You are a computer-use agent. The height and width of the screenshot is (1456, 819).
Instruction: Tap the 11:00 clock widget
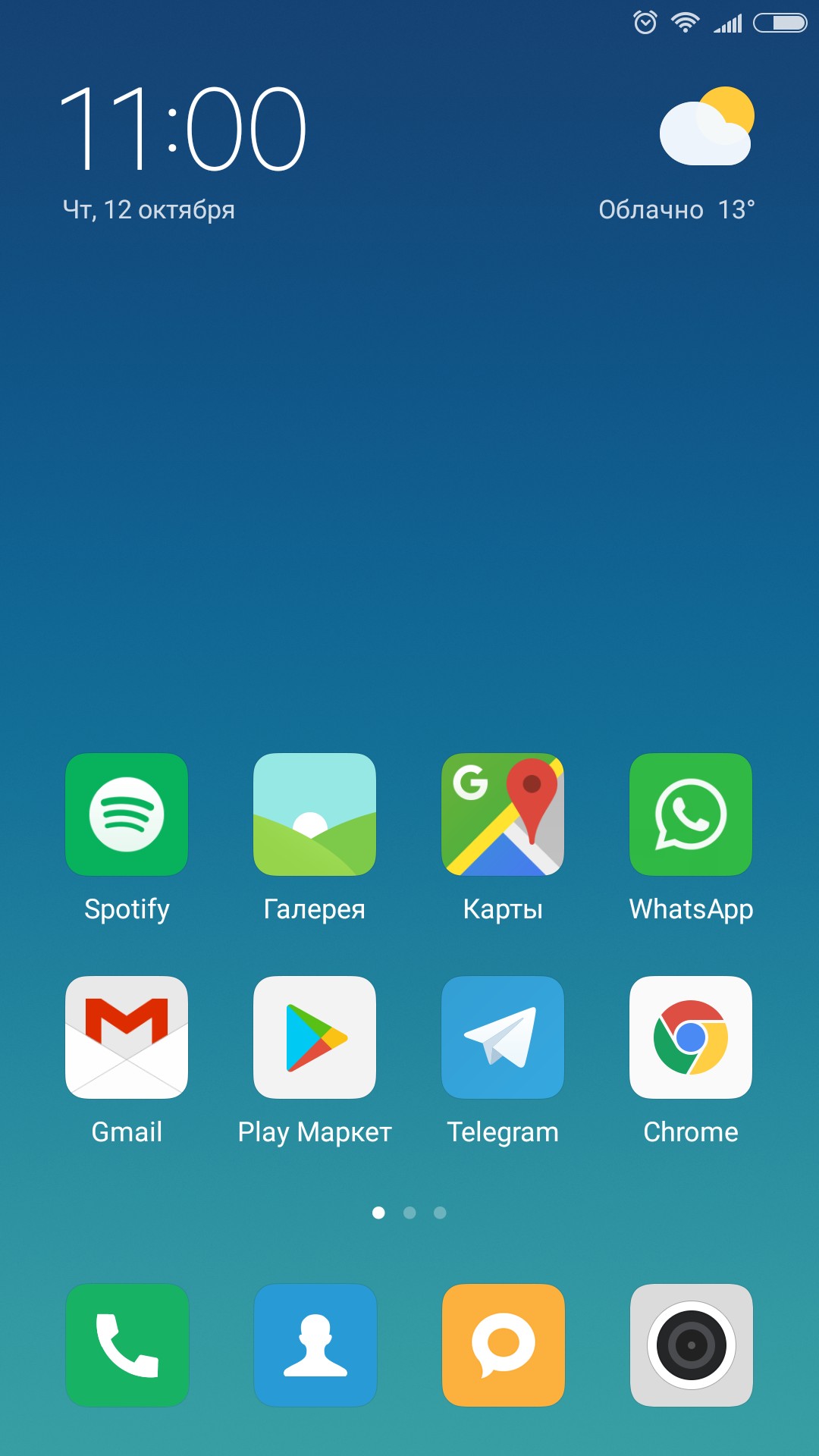[x=182, y=129]
